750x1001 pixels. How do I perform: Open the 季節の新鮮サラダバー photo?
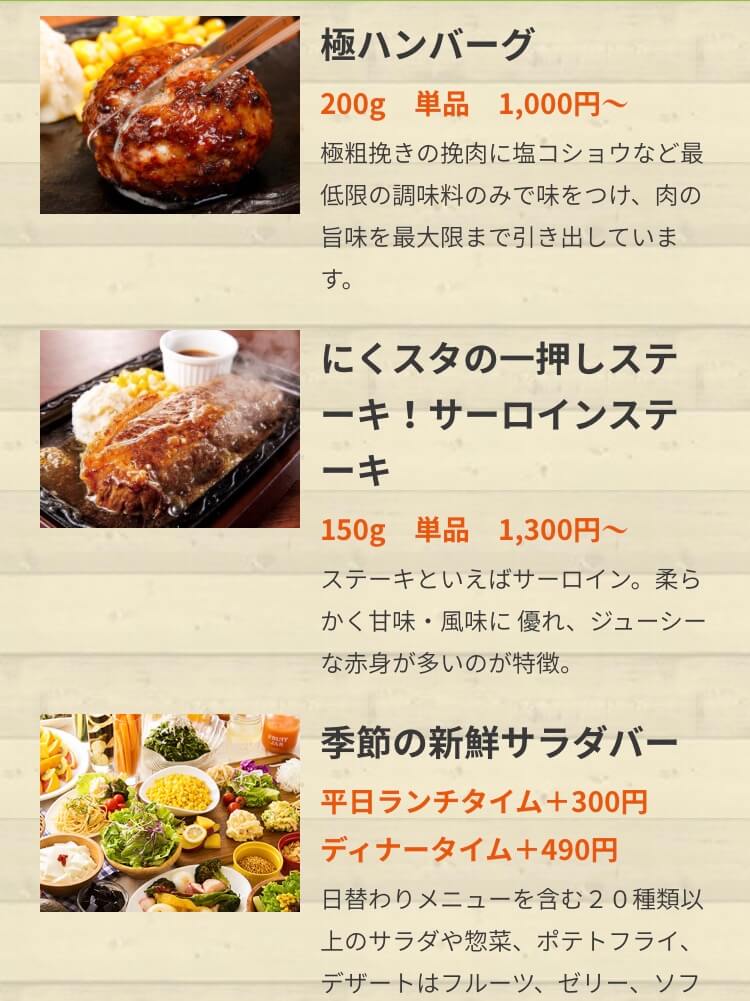[x=170, y=812]
